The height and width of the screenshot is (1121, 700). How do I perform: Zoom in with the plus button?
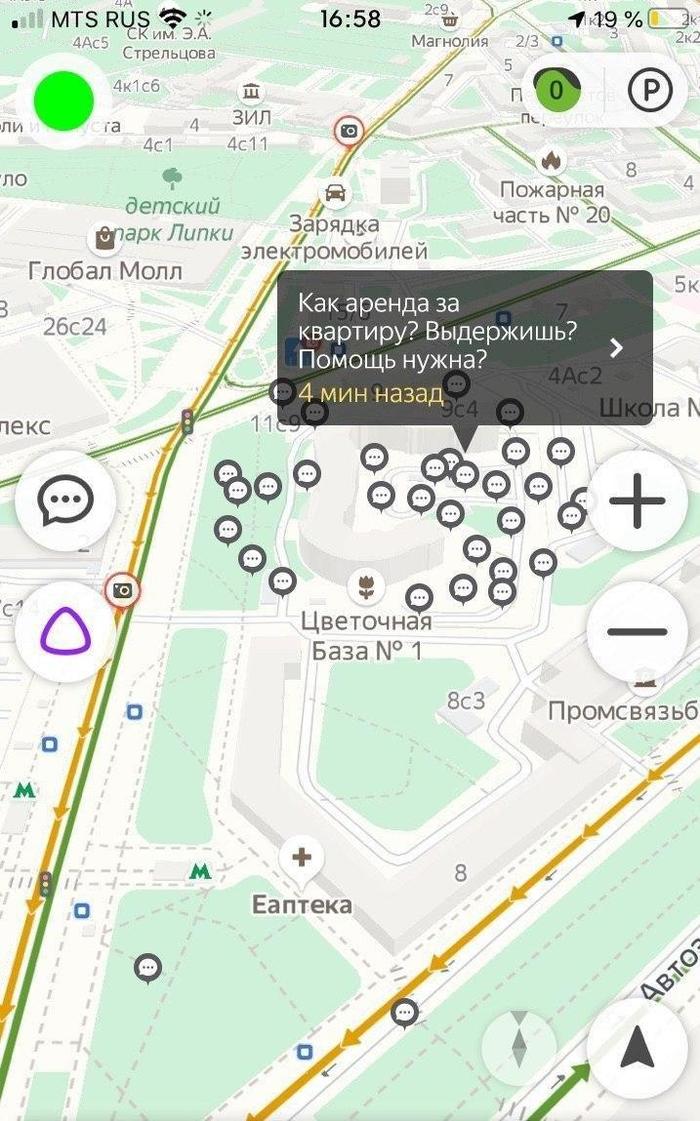(x=637, y=500)
